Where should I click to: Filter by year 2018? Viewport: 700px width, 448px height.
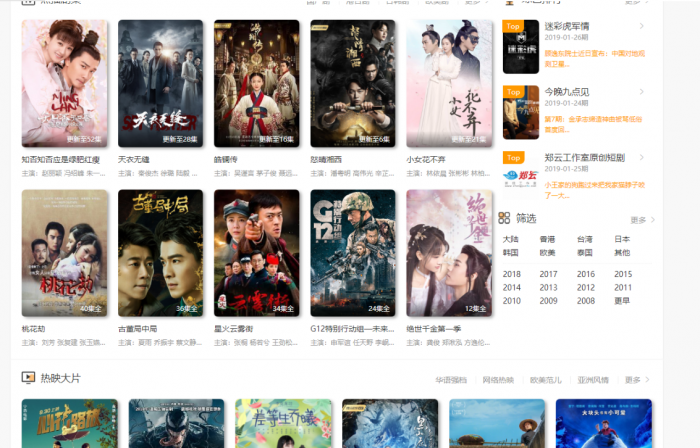(x=512, y=274)
